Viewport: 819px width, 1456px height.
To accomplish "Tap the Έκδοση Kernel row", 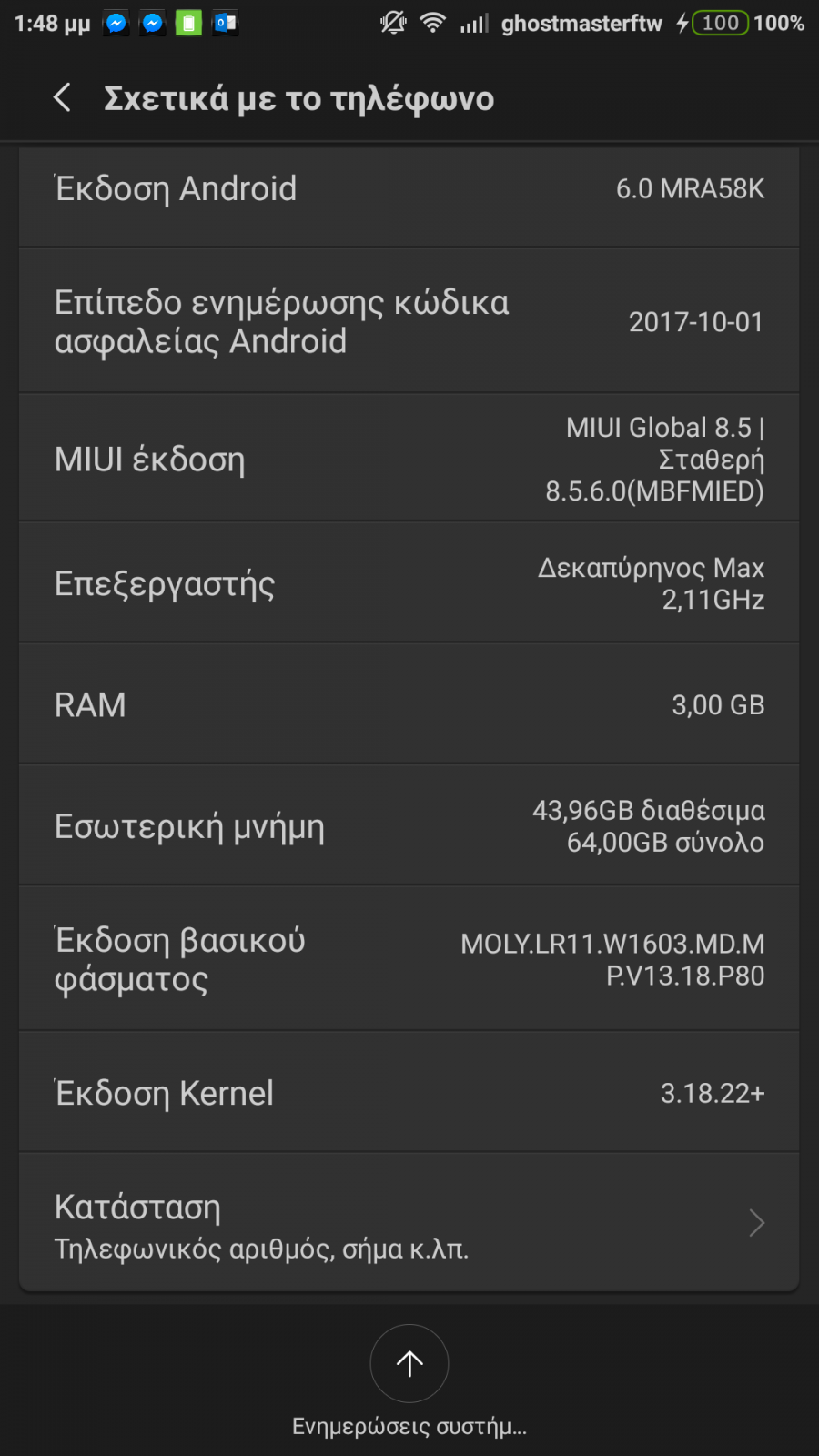I will pos(409,1092).
